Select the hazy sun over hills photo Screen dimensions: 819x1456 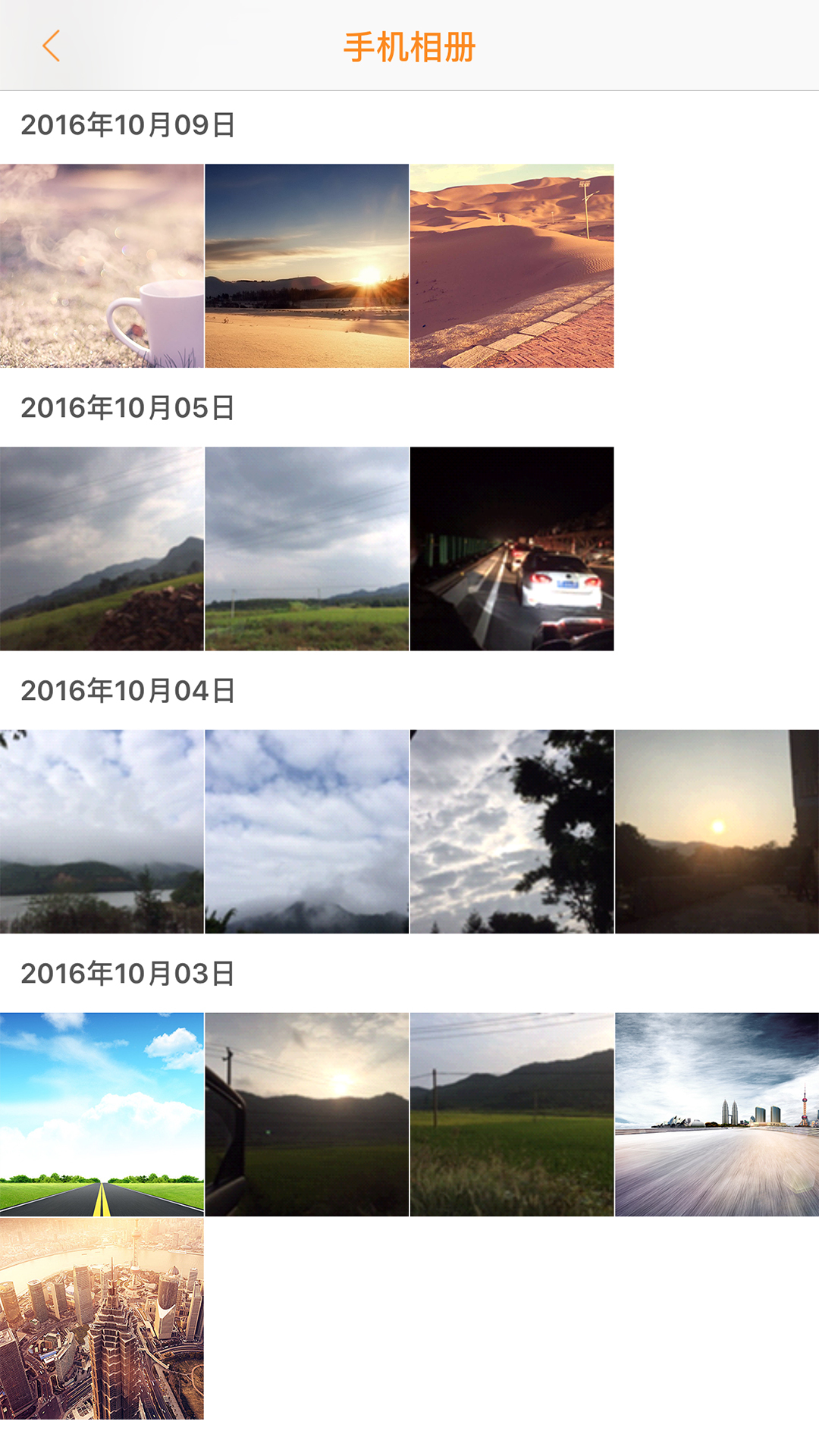click(717, 832)
